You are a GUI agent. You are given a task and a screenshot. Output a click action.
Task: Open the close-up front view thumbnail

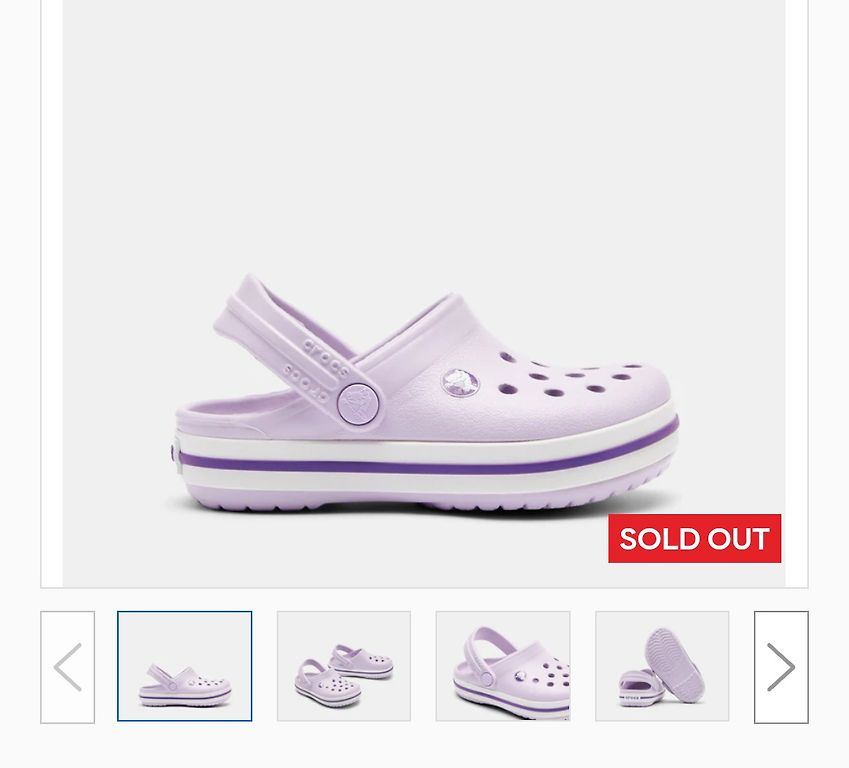point(503,666)
